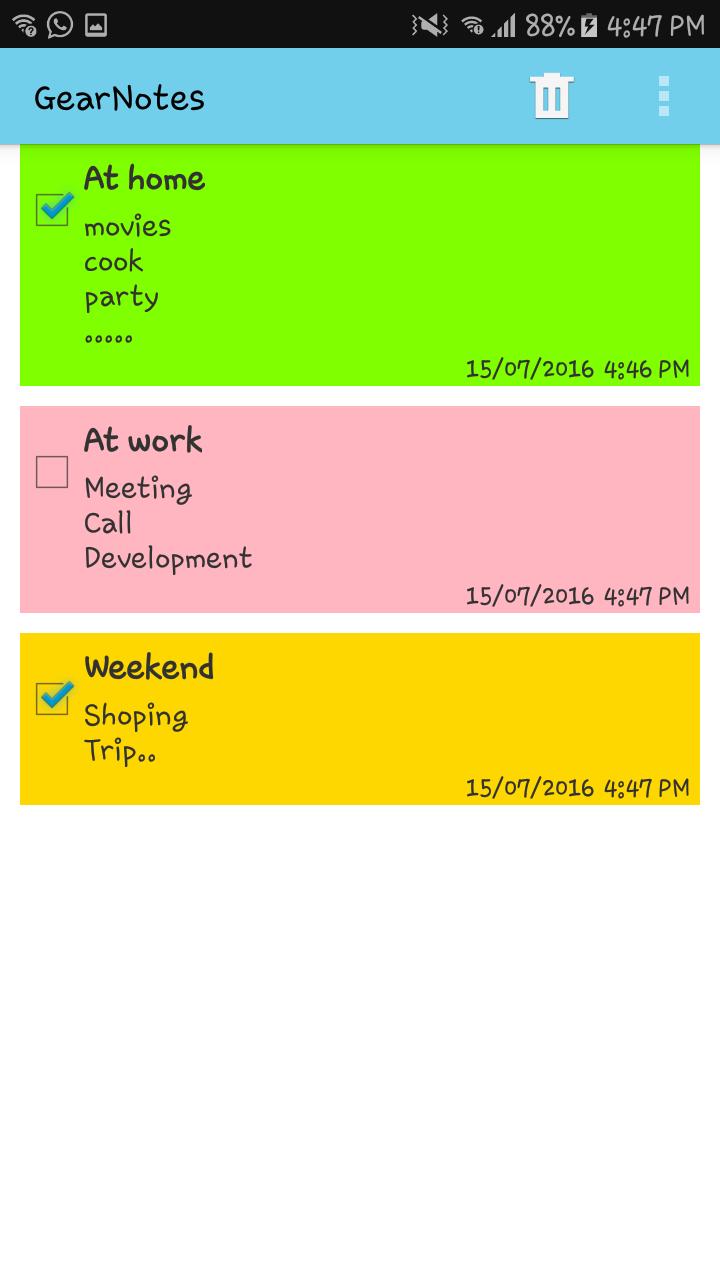This screenshot has width=720, height=1280.
Task: Uncheck the Weekend note checkbox
Action: click(x=53, y=697)
